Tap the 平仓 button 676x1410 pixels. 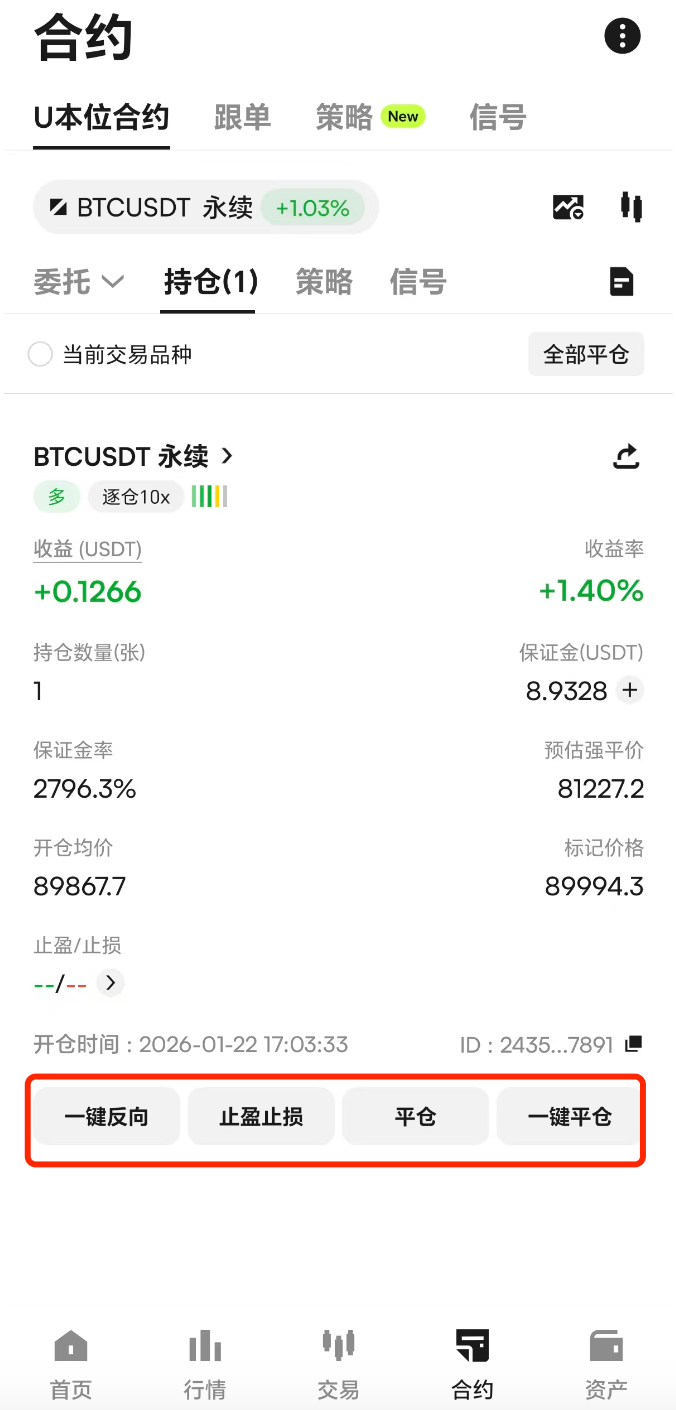click(415, 1116)
